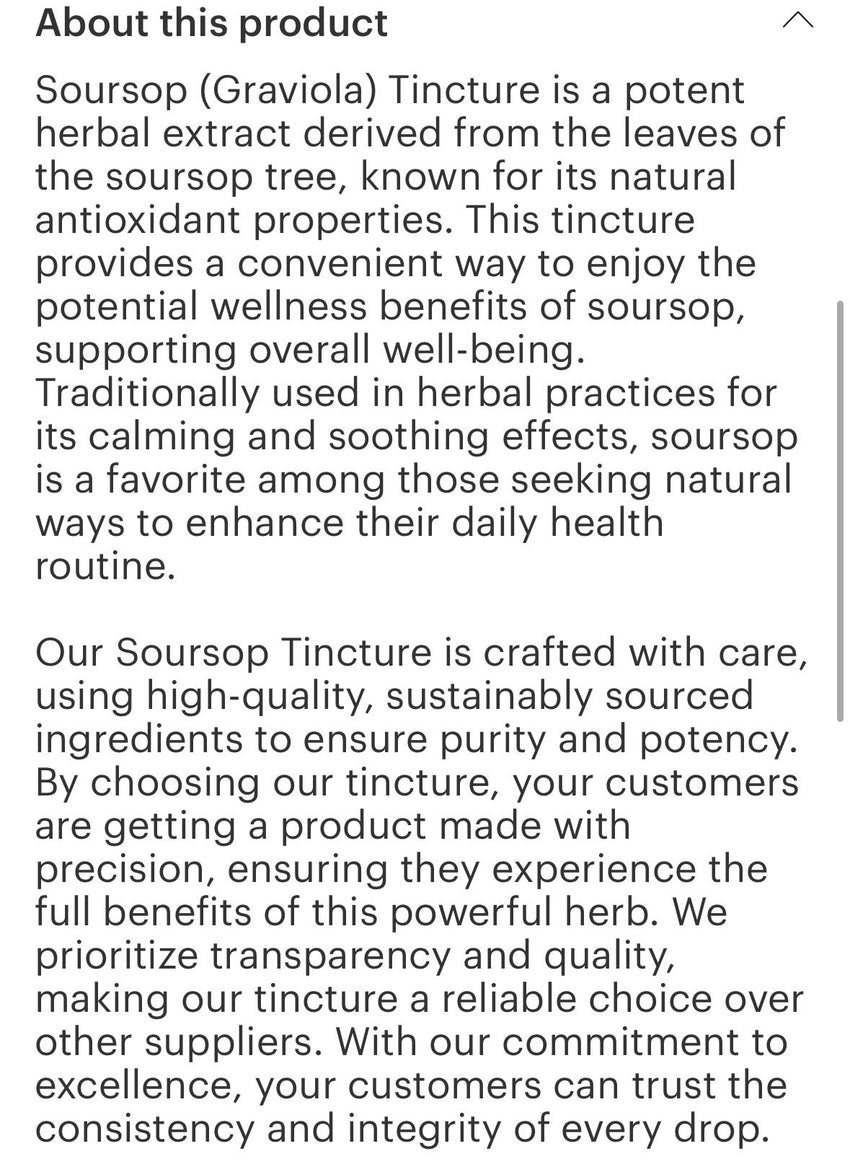Collapse the About this product section

(x=798, y=20)
